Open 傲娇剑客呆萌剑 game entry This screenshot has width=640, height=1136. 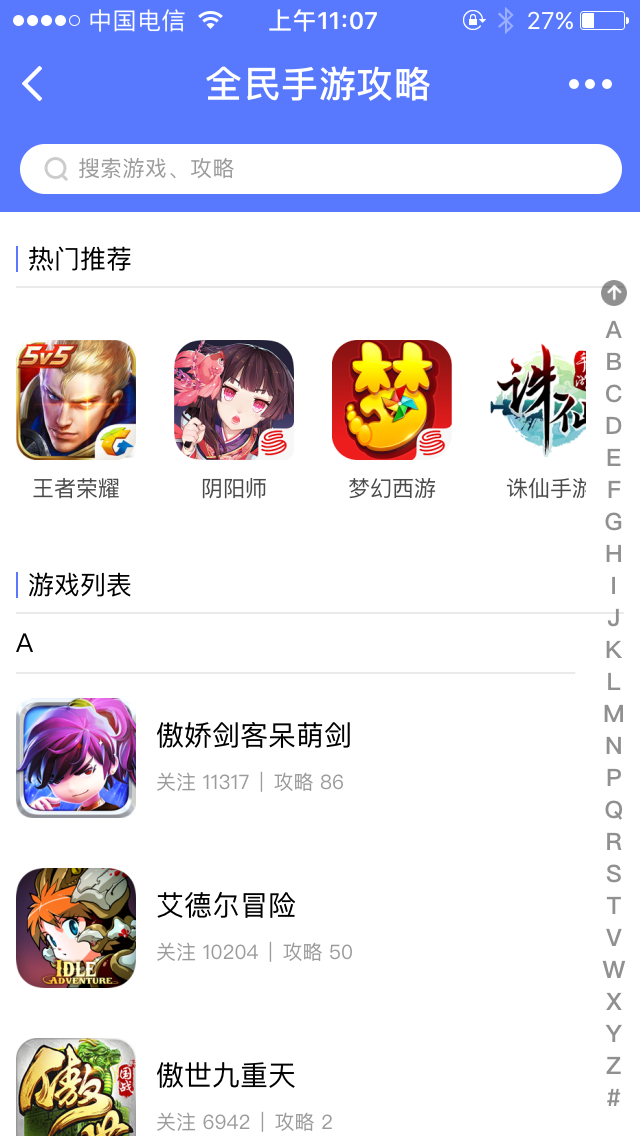tap(254, 756)
